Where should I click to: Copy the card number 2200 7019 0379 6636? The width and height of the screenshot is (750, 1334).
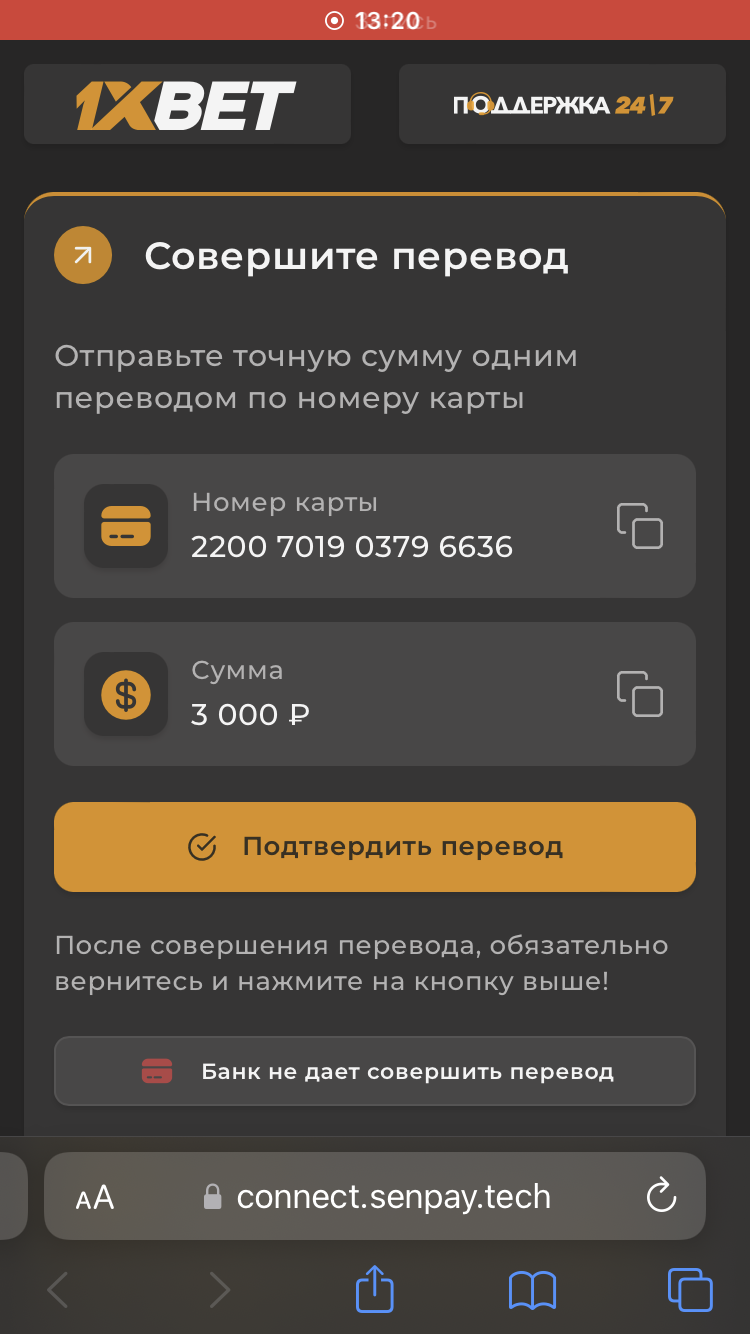pos(640,526)
